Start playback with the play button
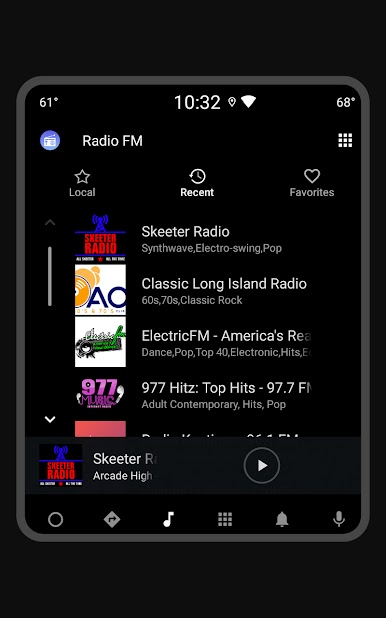The height and width of the screenshot is (618, 386). pyautogui.click(x=262, y=465)
